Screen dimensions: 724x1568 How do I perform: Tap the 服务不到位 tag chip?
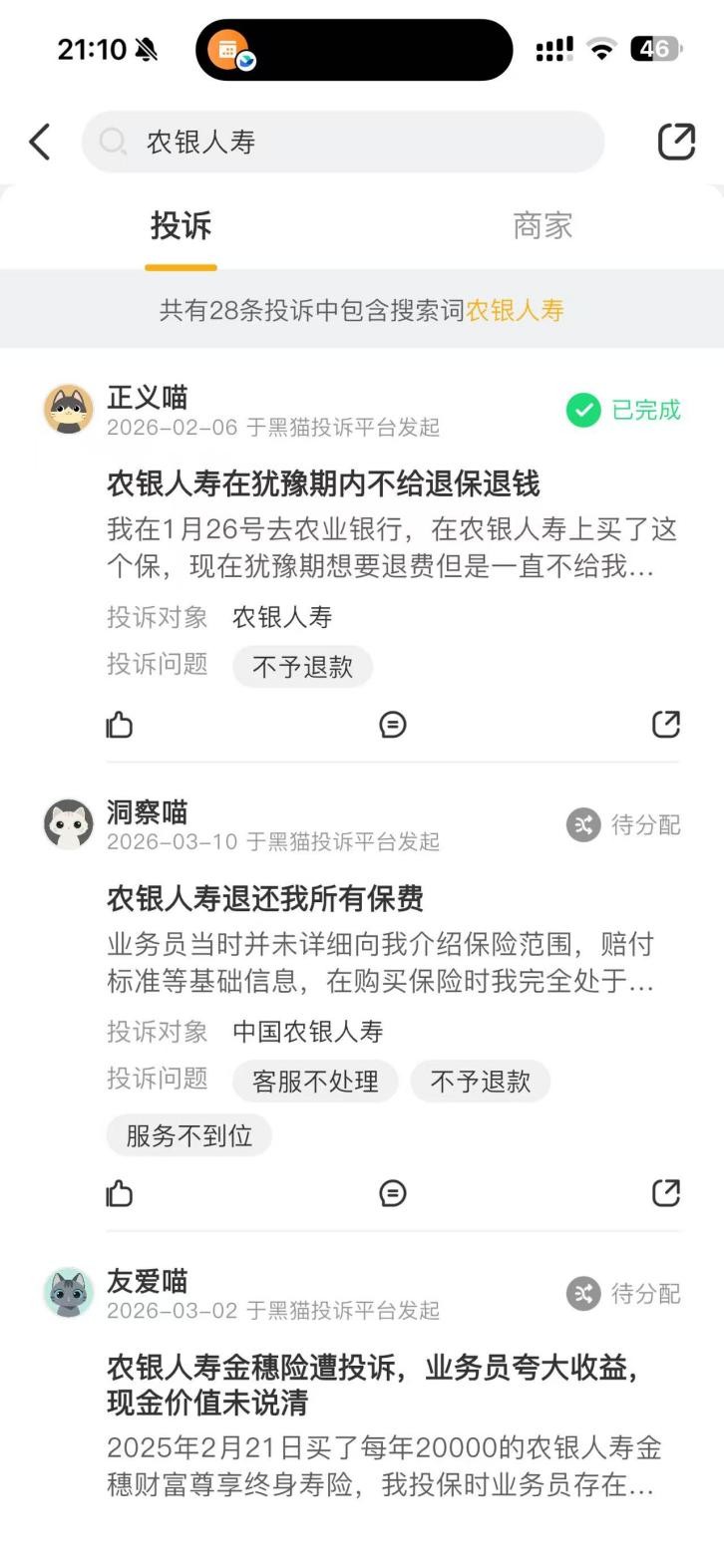188,1135
